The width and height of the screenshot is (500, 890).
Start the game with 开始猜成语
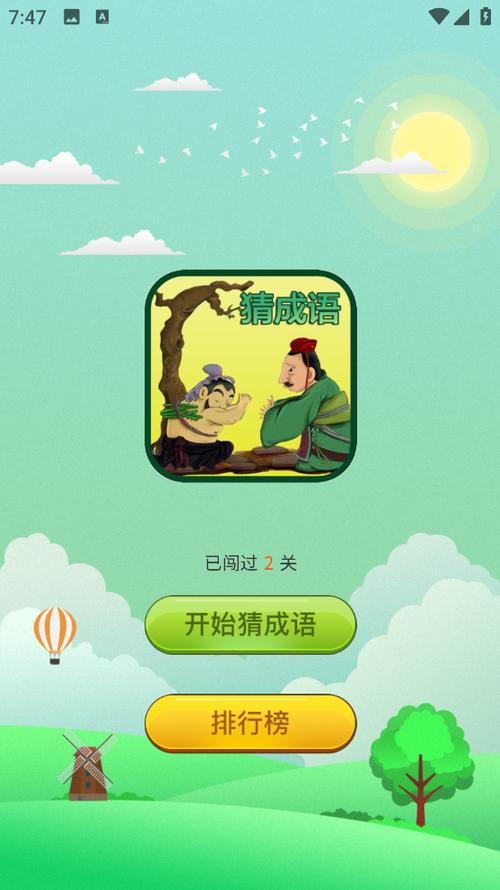pyautogui.click(x=250, y=625)
